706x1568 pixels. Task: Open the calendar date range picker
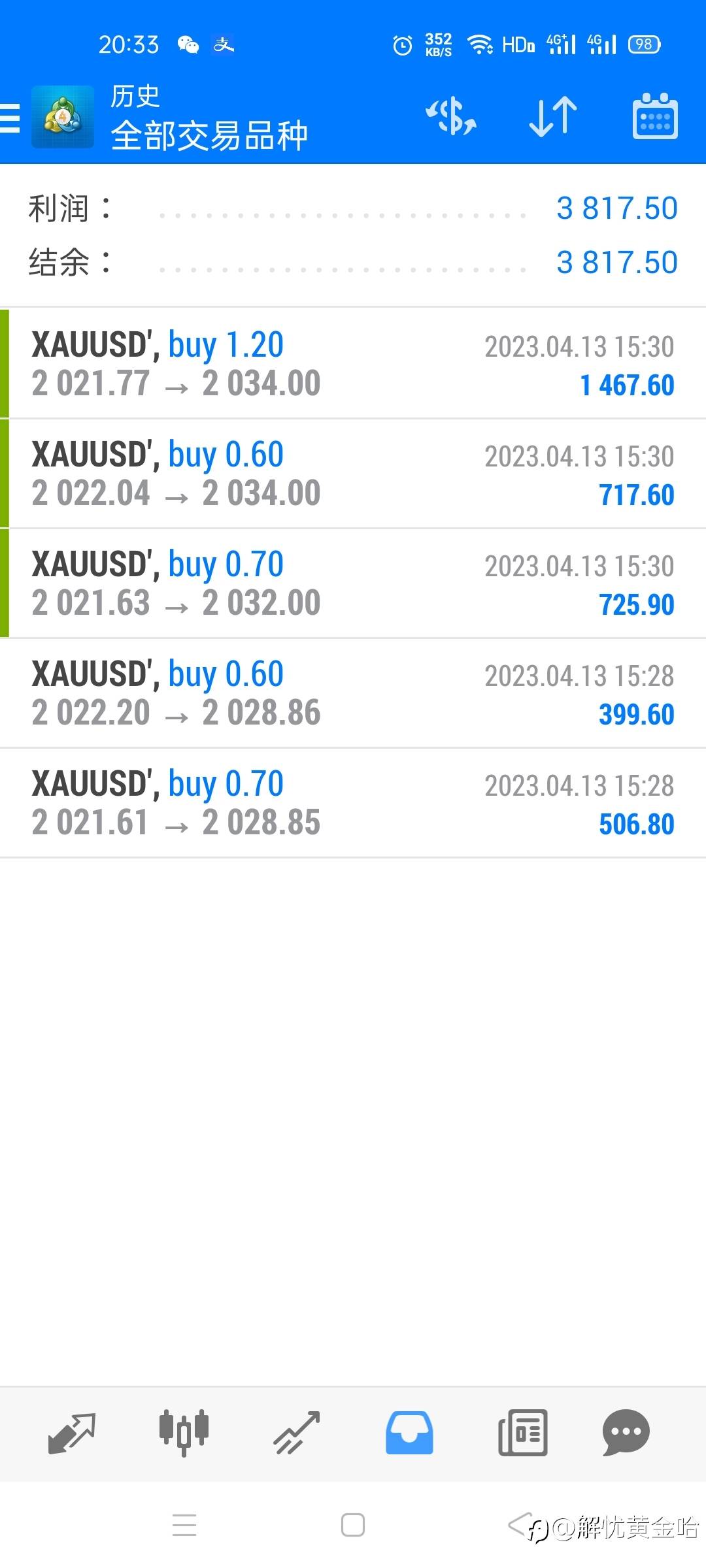coord(655,116)
